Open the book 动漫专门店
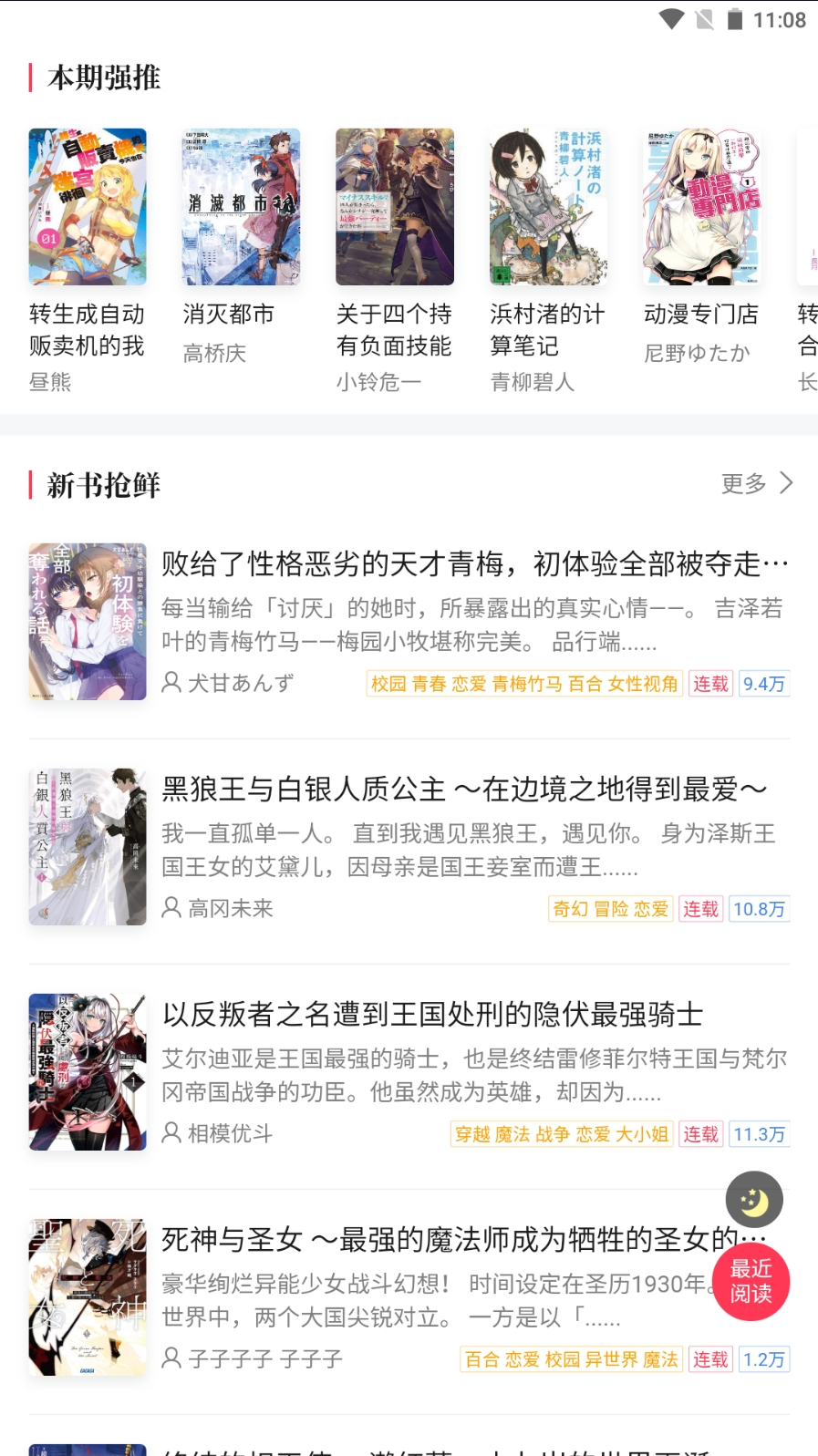 [x=701, y=207]
